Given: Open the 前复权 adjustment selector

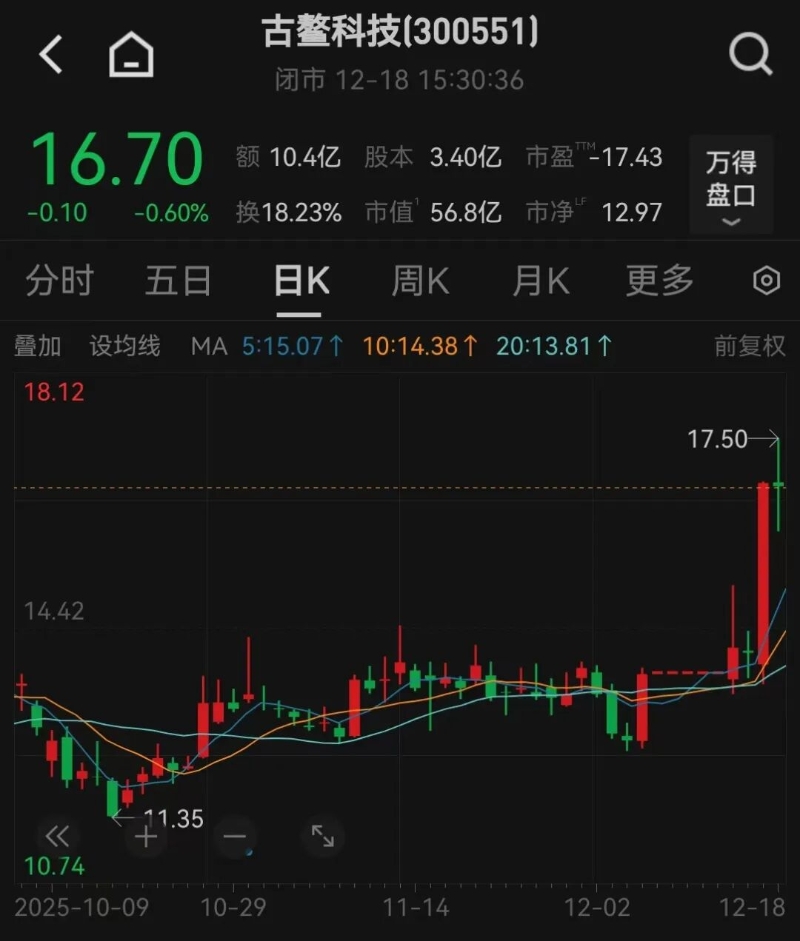Looking at the screenshot, I should pyautogui.click(x=748, y=346).
